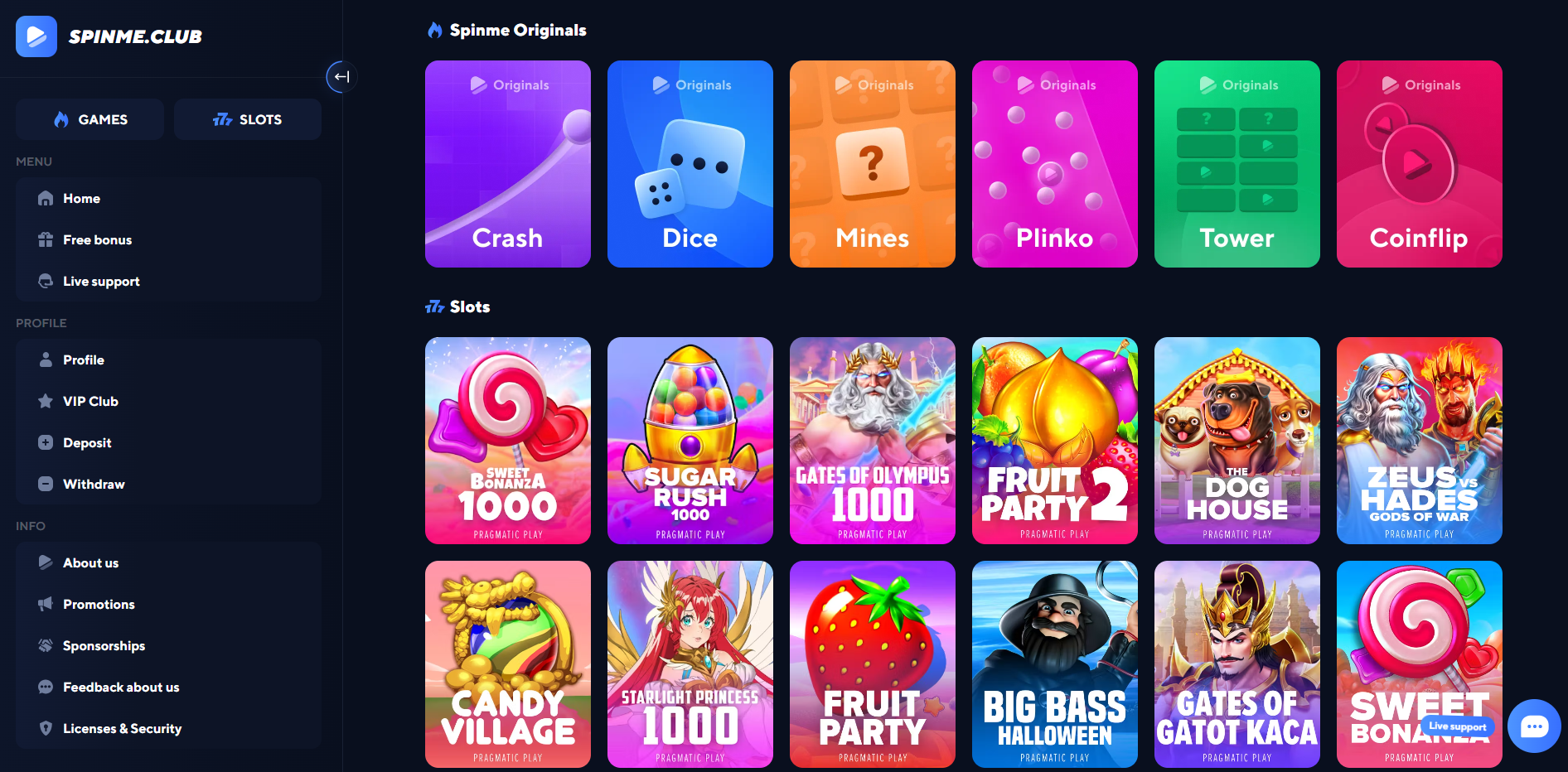Open the VIP Club section
The height and width of the screenshot is (772, 1568).
click(90, 402)
